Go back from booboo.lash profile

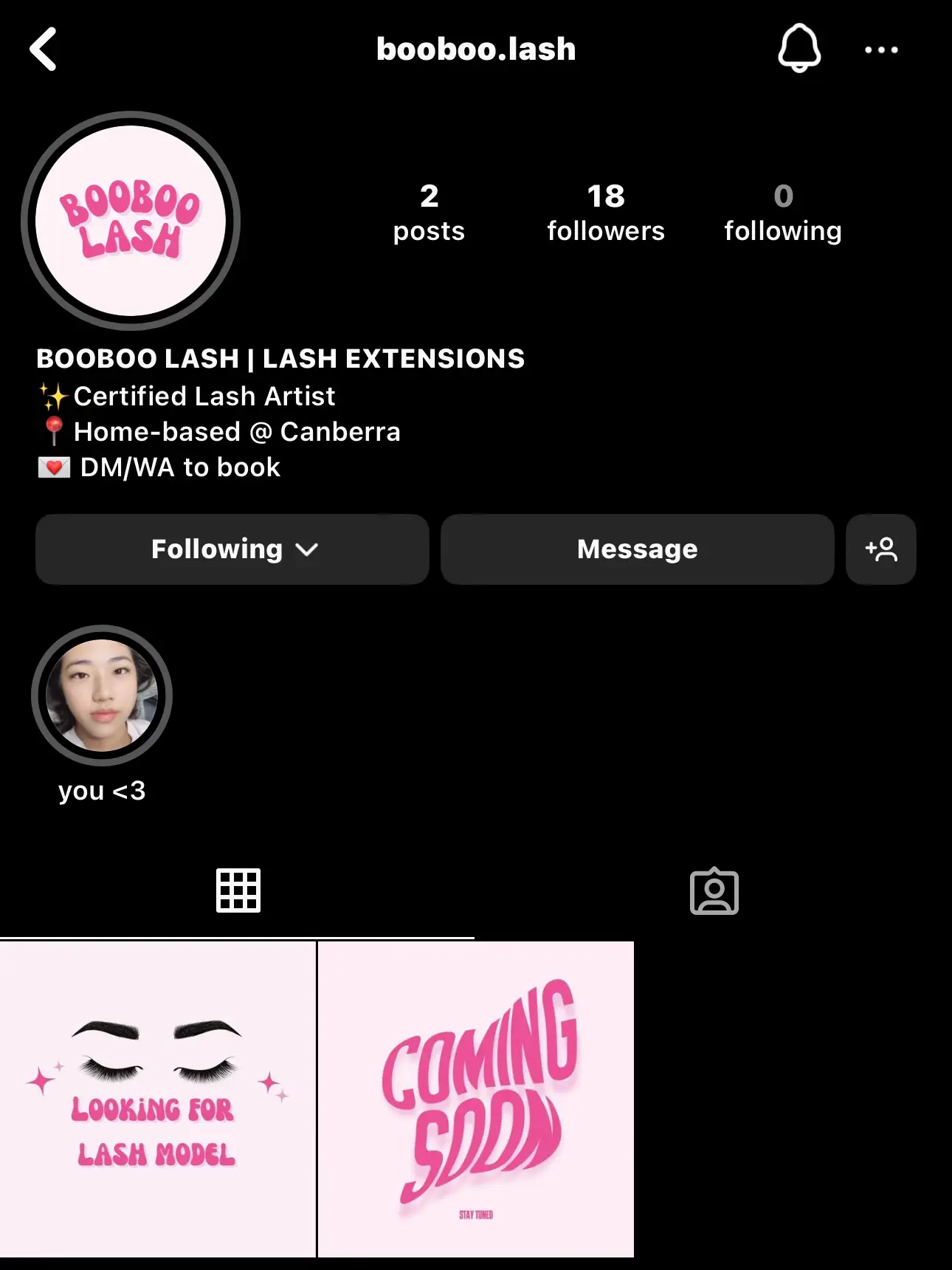click(44, 49)
